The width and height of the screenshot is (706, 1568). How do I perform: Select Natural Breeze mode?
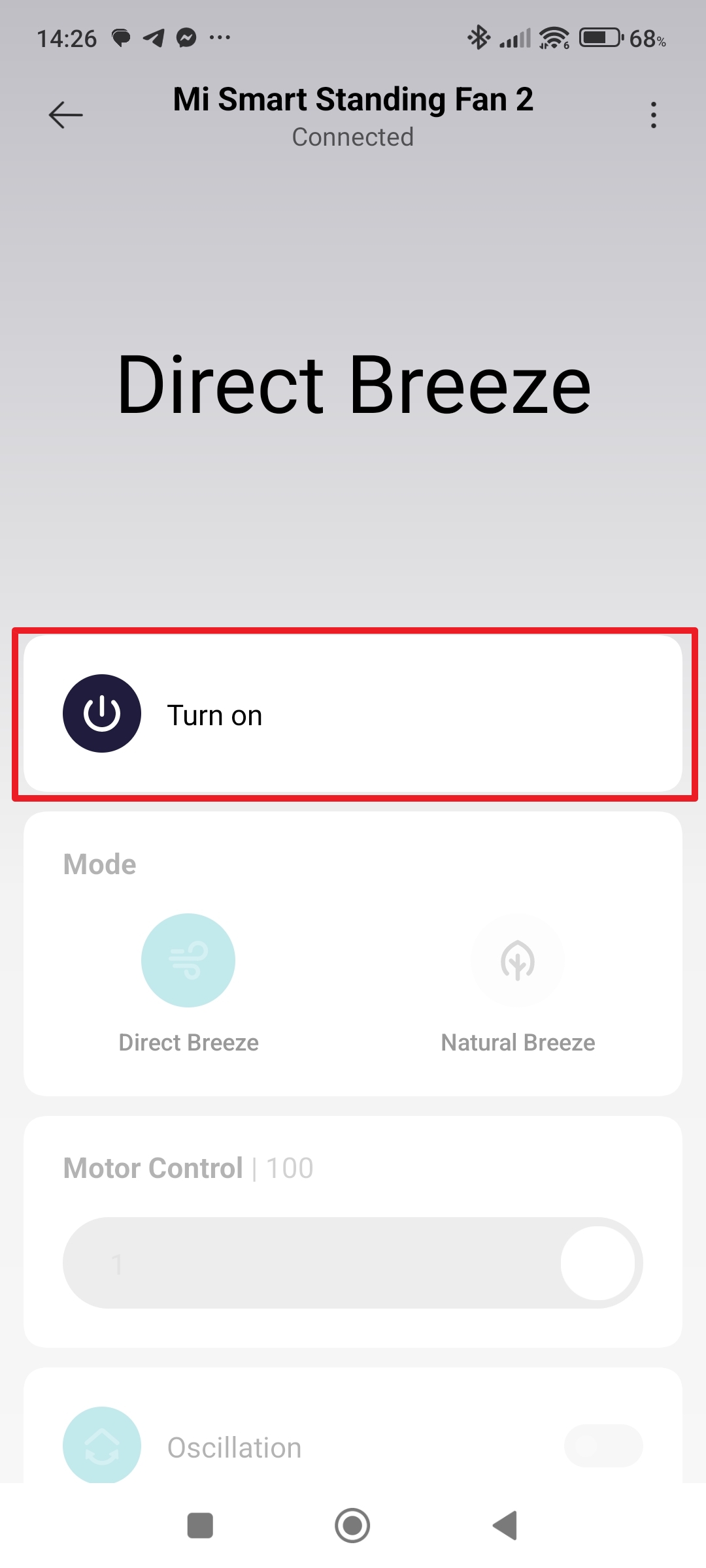tap(518, 960)
